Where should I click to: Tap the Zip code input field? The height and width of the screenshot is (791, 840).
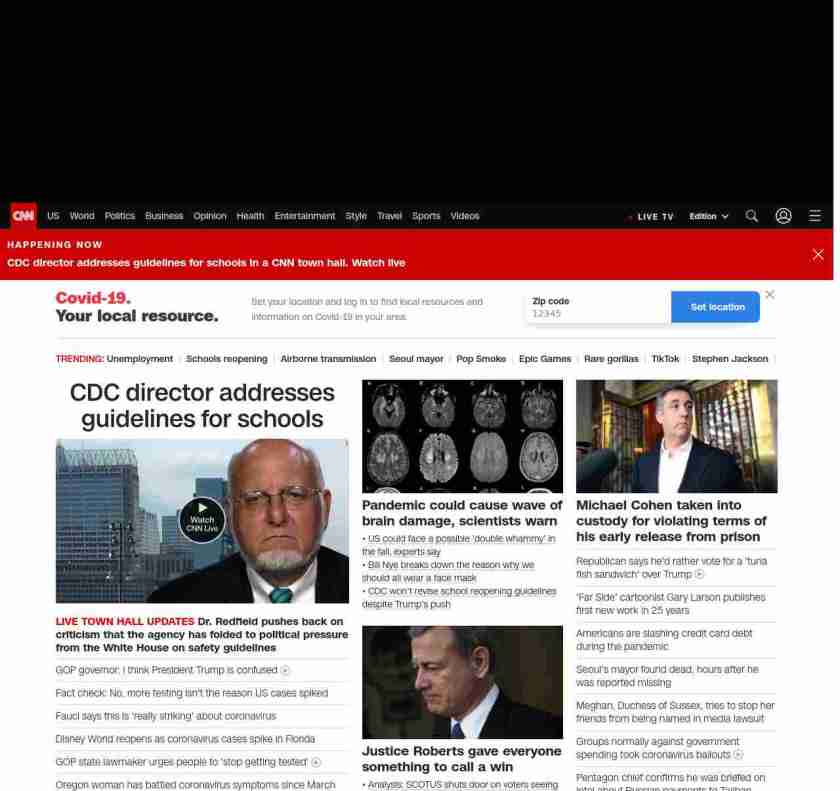coord(597,313)
